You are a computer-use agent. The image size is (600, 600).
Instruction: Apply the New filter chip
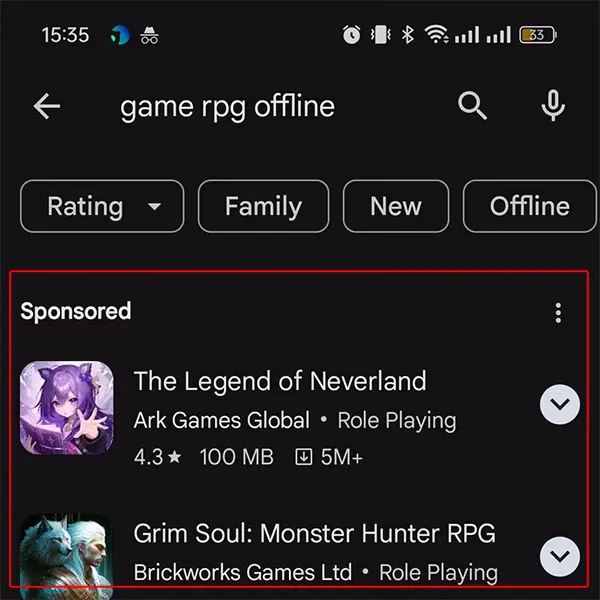coord(395,207)
